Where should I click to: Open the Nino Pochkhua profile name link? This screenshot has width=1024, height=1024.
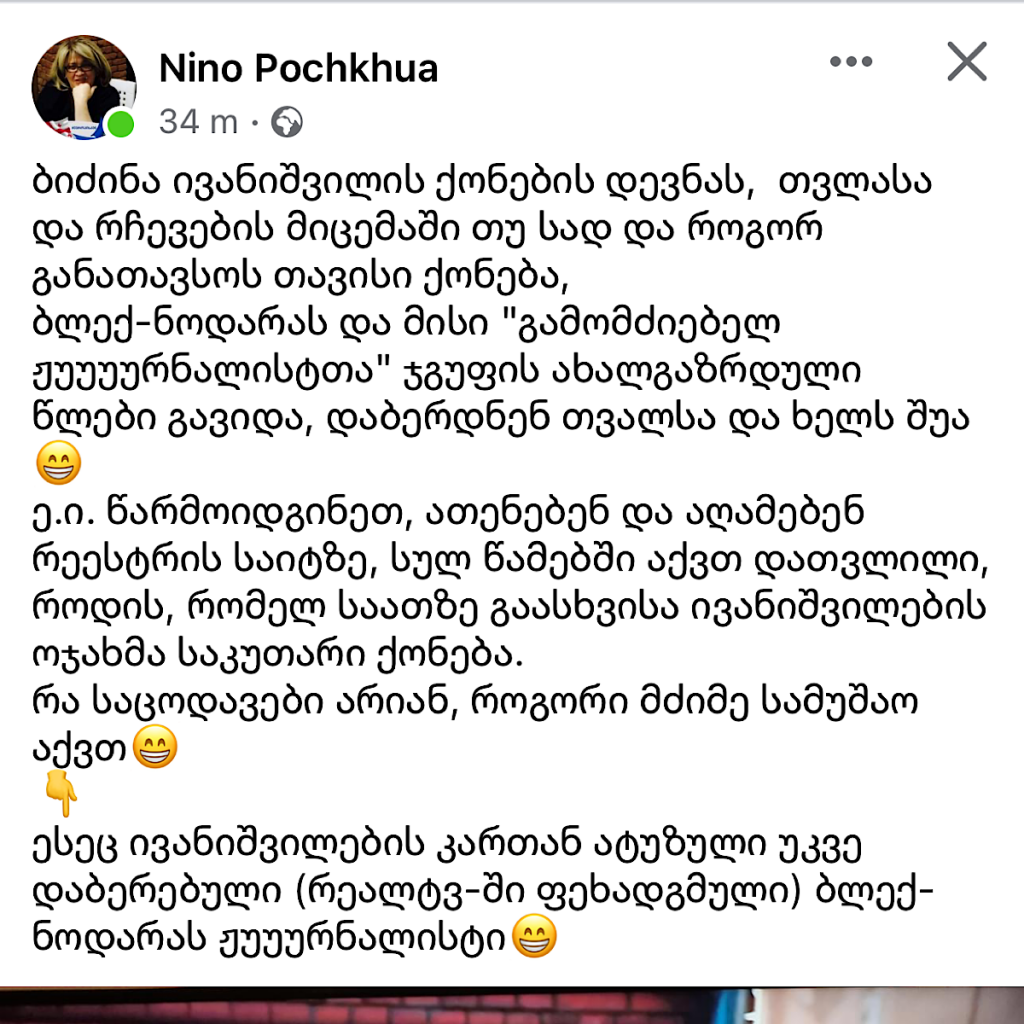(298, 69)
